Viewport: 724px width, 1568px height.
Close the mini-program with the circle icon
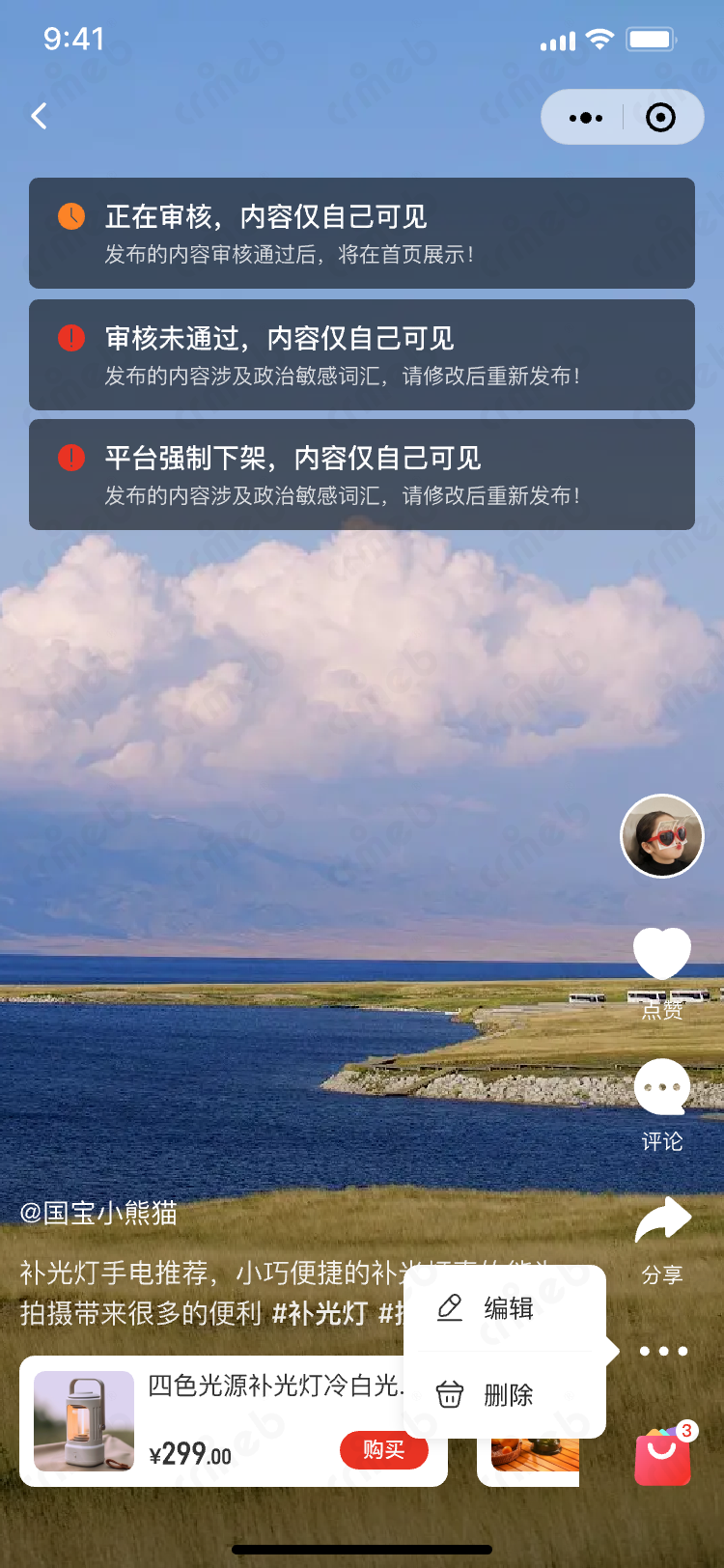(660, 118)
